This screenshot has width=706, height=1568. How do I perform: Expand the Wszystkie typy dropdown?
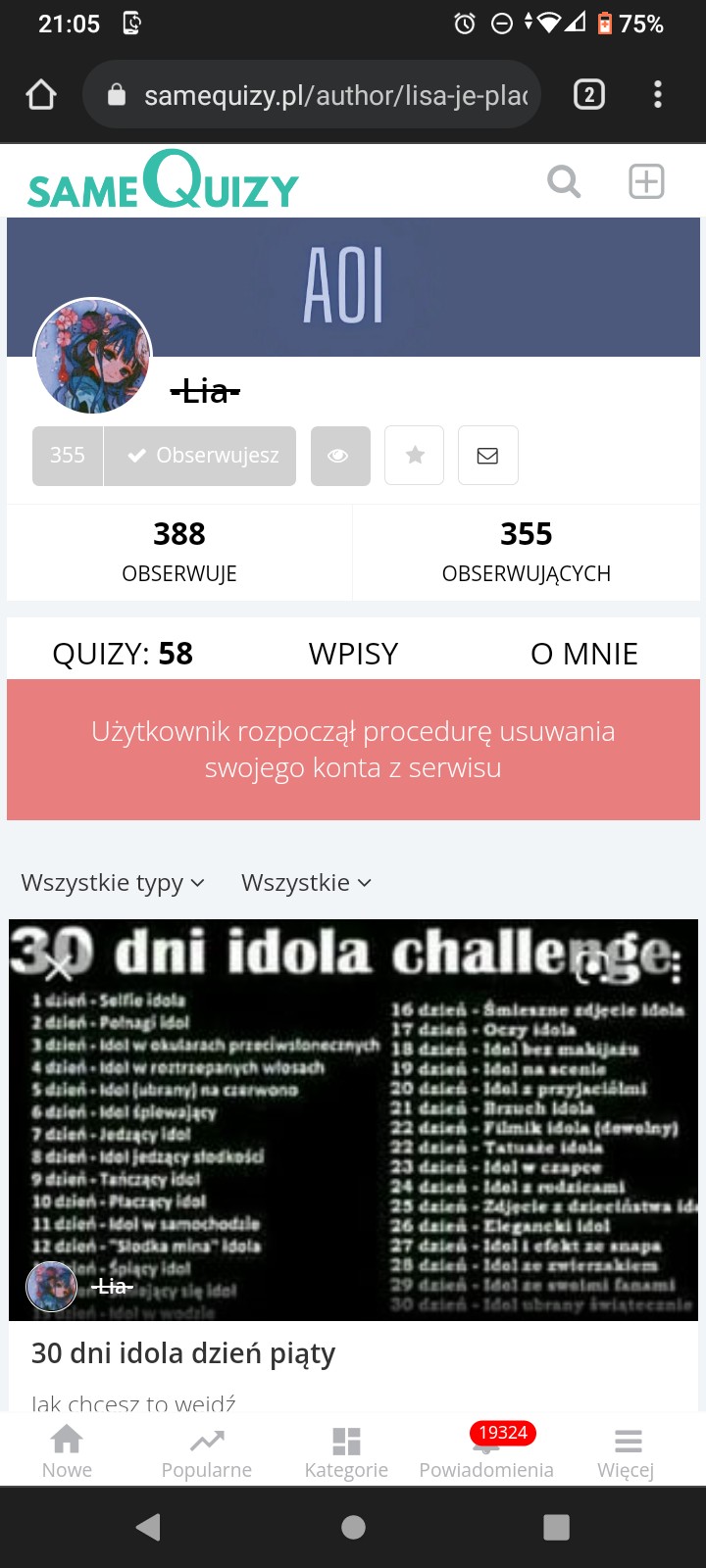[x=113, y=883]
